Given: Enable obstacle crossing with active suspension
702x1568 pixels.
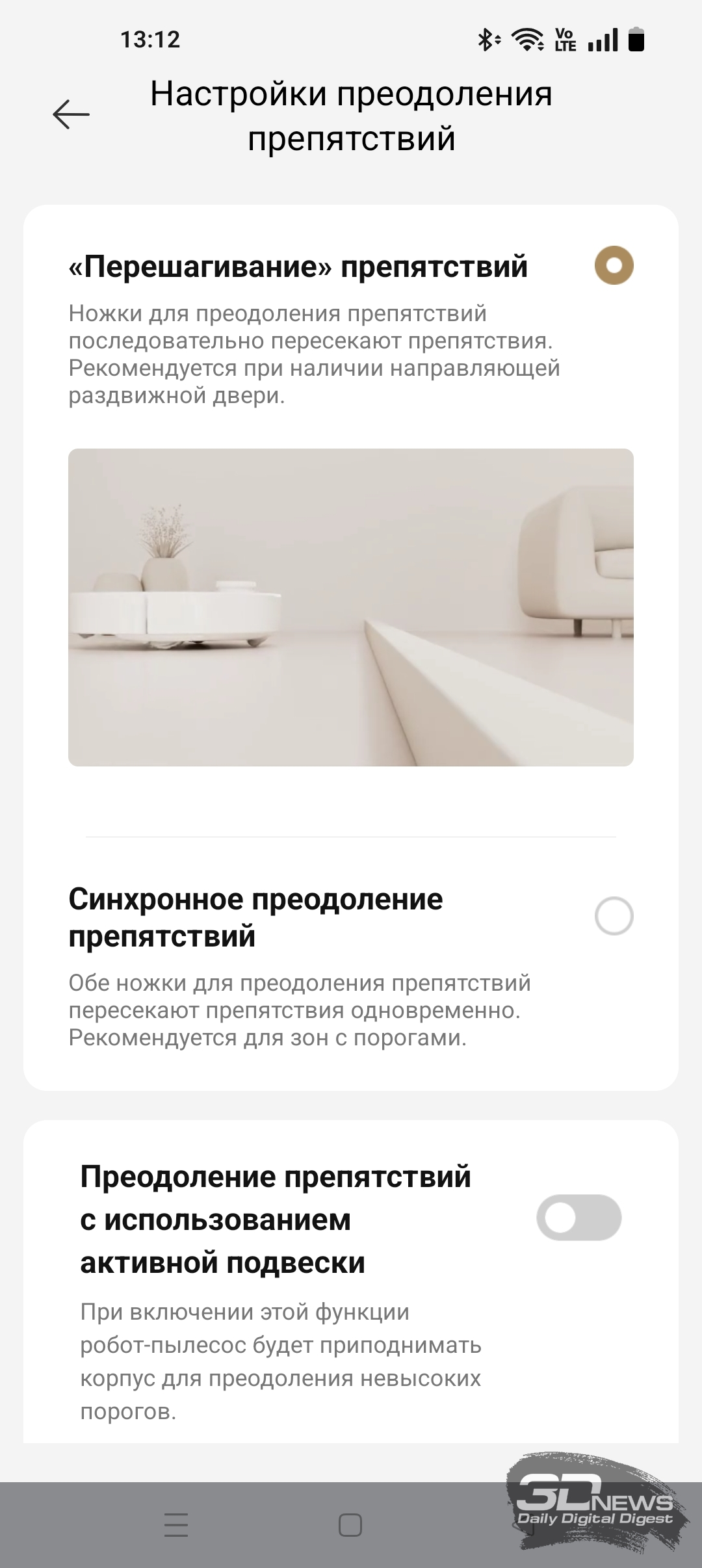Looking at the screenshot, I should tap(578, 1218).
